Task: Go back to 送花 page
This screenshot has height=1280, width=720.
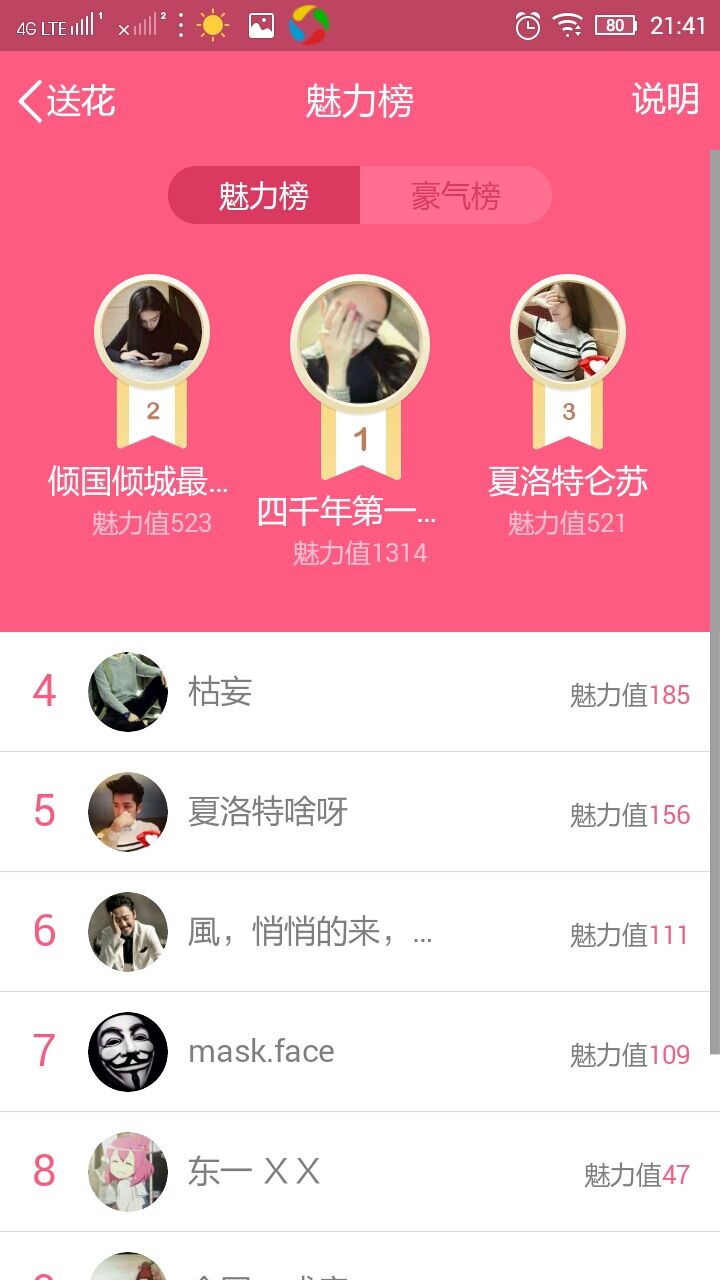Action: 66,101
